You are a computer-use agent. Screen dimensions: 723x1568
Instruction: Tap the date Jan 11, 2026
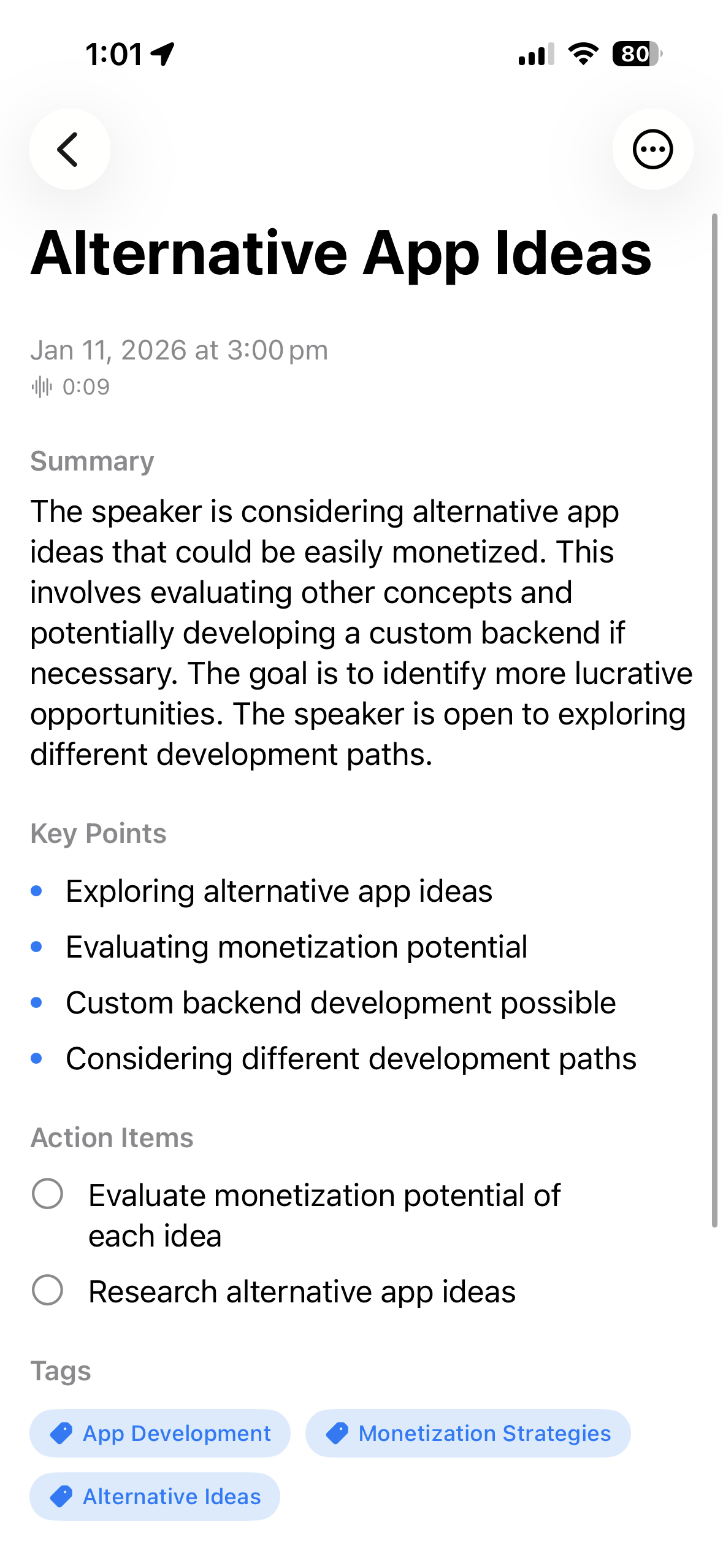pos(179,349)
